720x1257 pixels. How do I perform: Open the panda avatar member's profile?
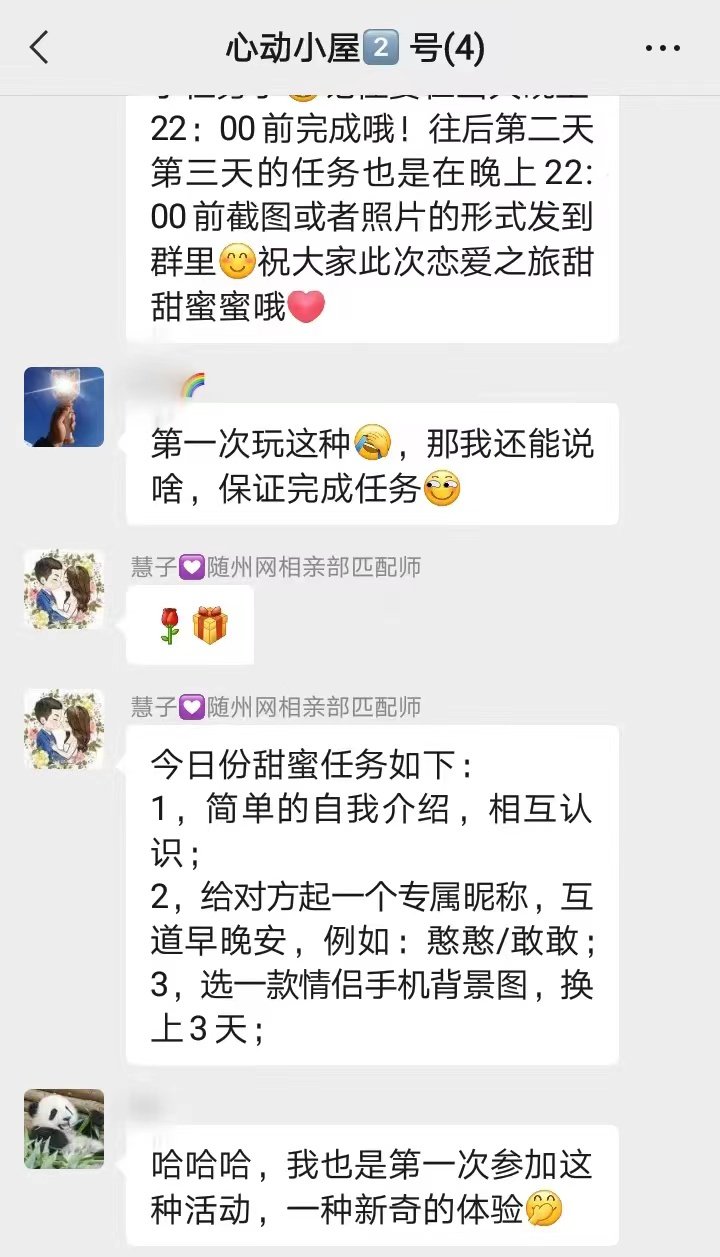click(64, 1128)
